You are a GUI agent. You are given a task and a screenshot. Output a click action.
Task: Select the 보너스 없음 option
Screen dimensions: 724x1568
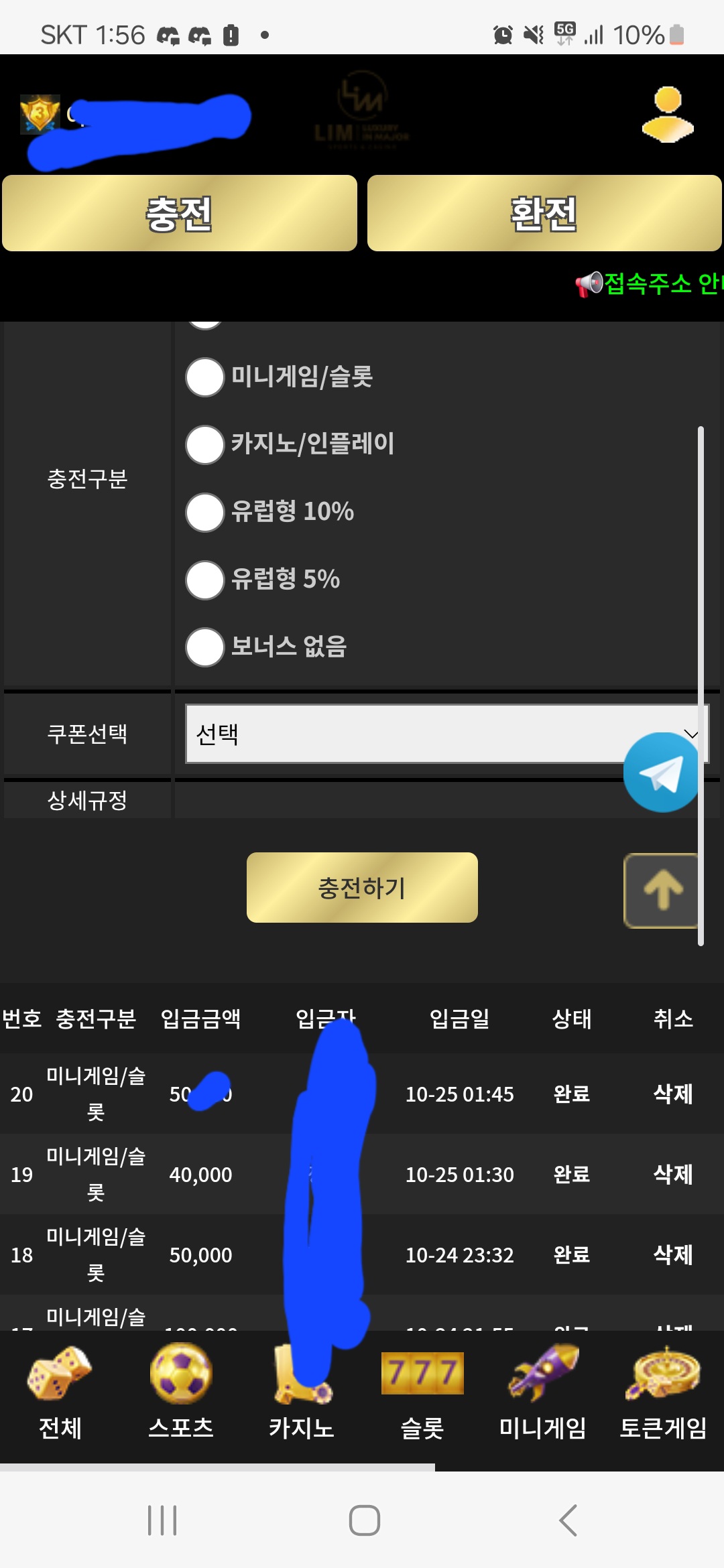[x=205, y=647]
